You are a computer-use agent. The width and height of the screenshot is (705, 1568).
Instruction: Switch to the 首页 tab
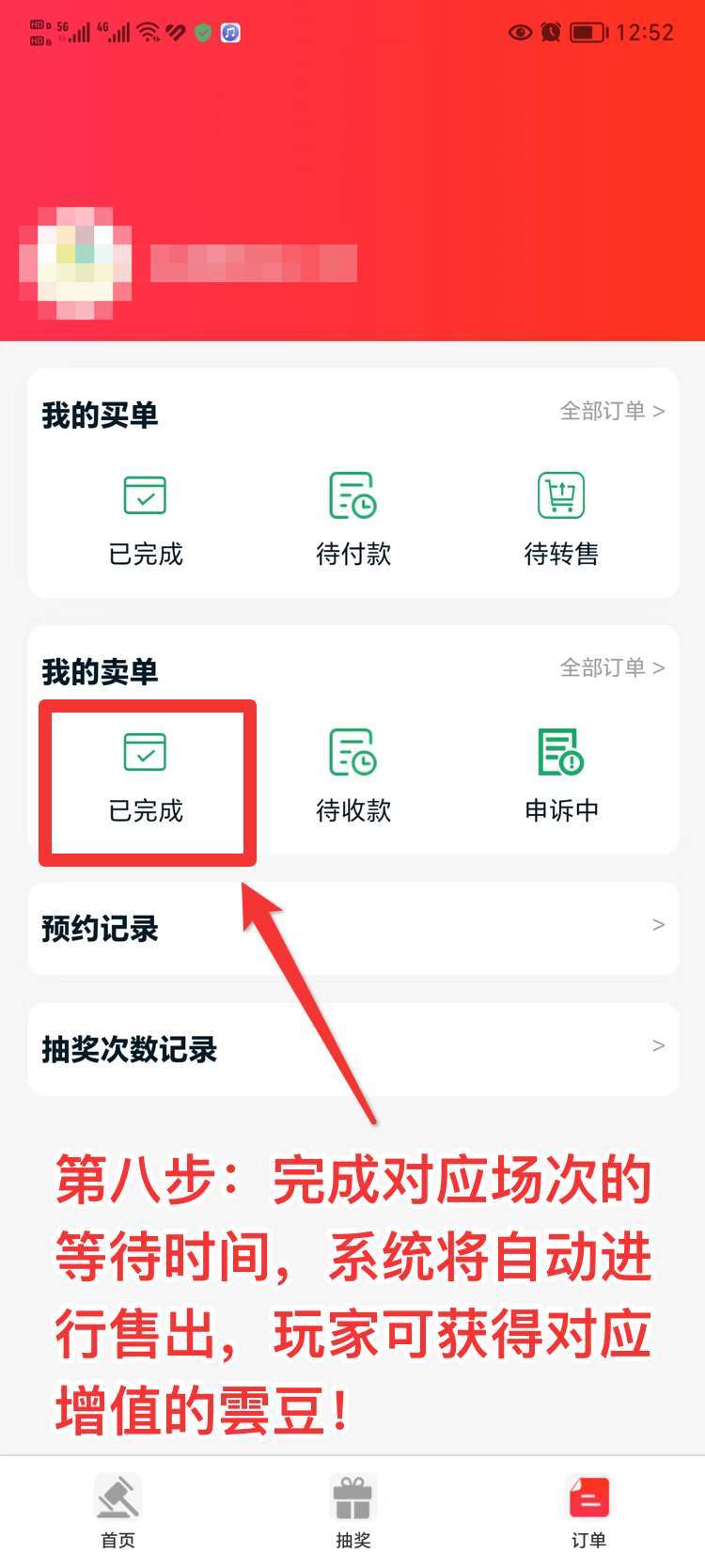click(117, 1511)
